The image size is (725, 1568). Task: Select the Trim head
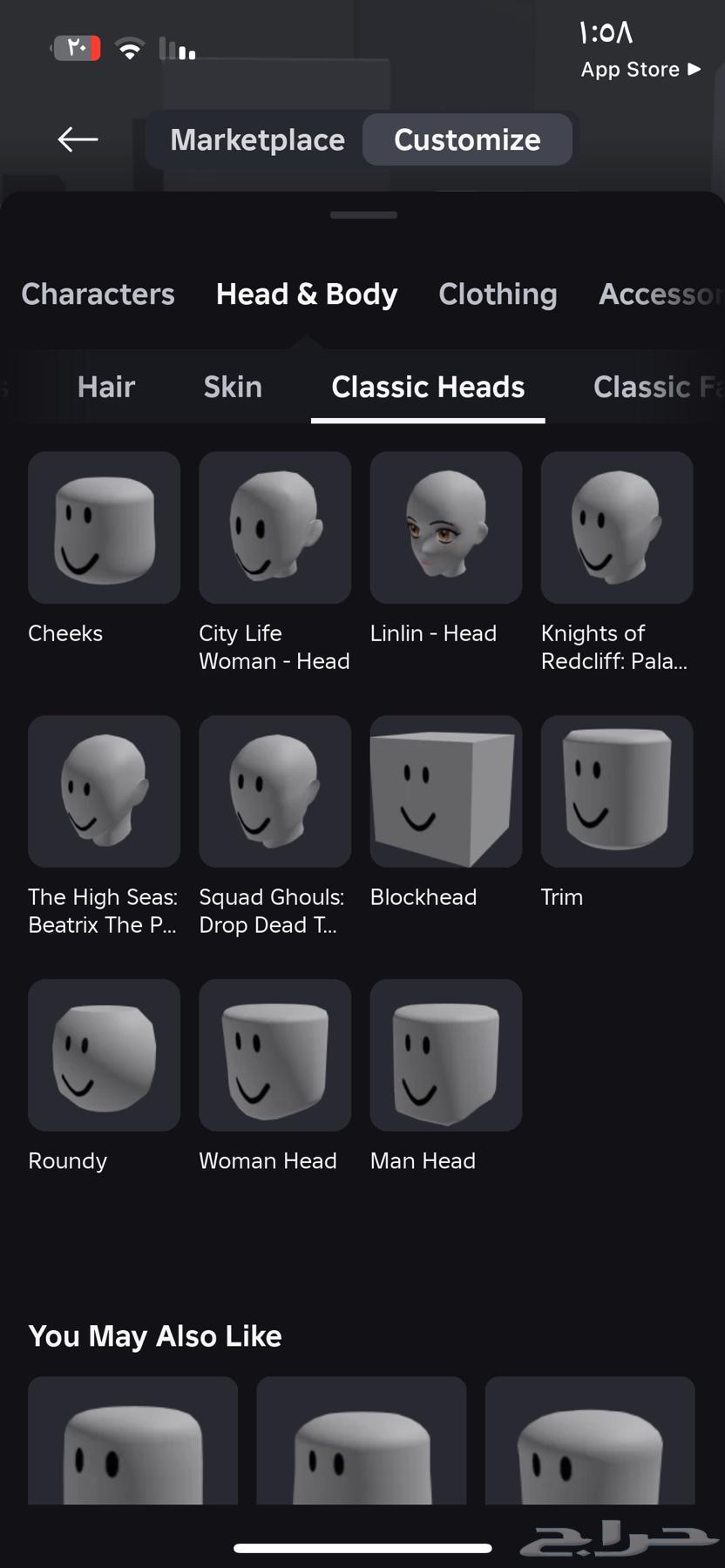(616, 792)
